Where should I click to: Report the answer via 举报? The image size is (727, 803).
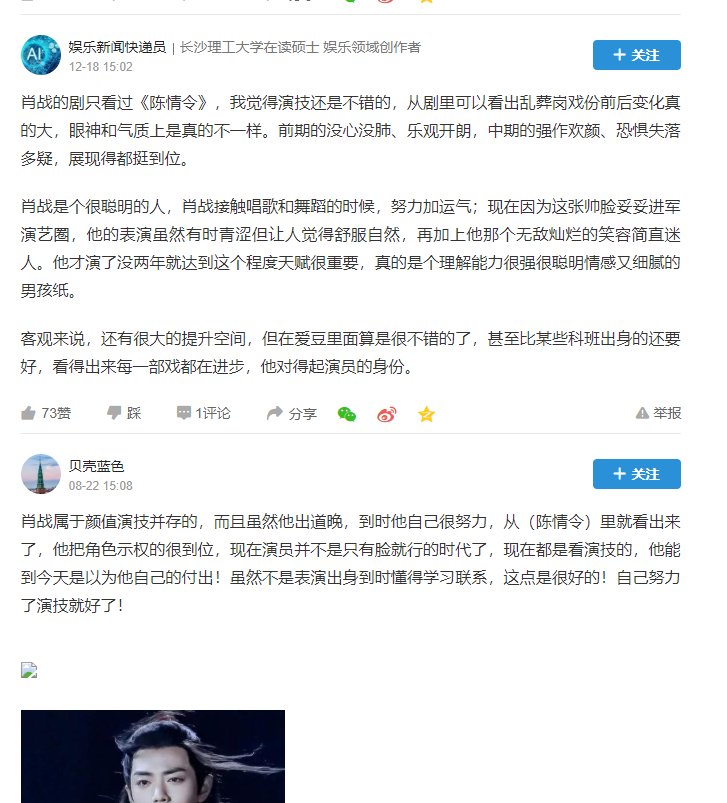pyautogui.click(x=659, y=413)
